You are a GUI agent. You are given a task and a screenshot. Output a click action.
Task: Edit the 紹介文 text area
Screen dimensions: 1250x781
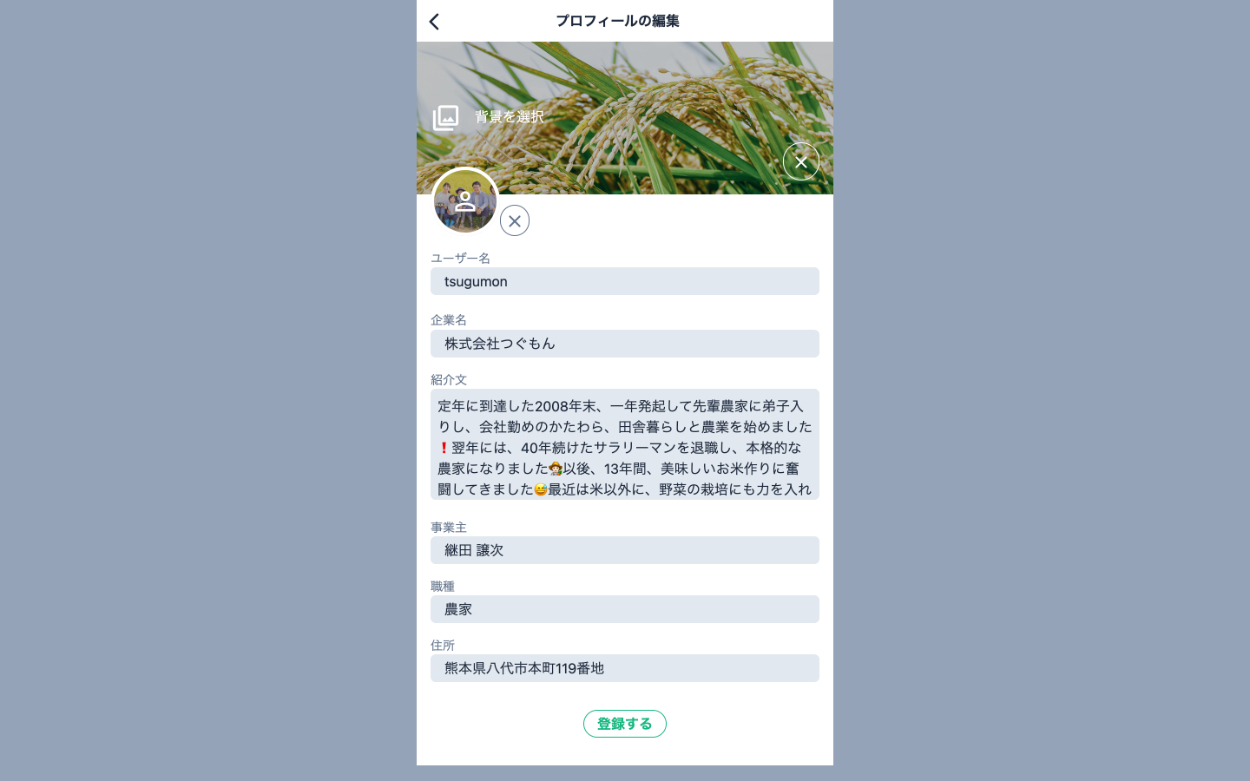(624, 444)
